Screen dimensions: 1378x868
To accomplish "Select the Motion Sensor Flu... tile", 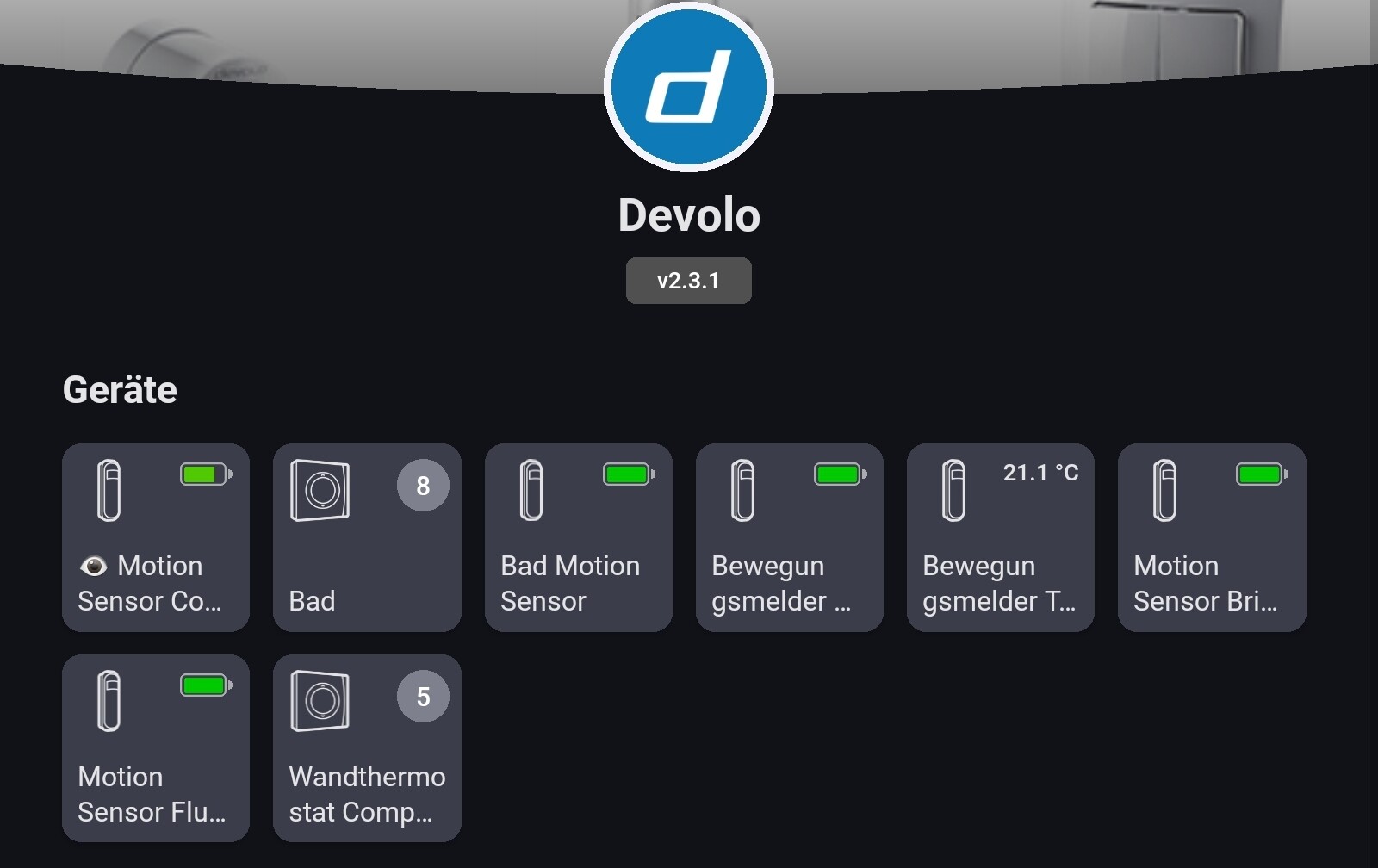I will [156, 747].
